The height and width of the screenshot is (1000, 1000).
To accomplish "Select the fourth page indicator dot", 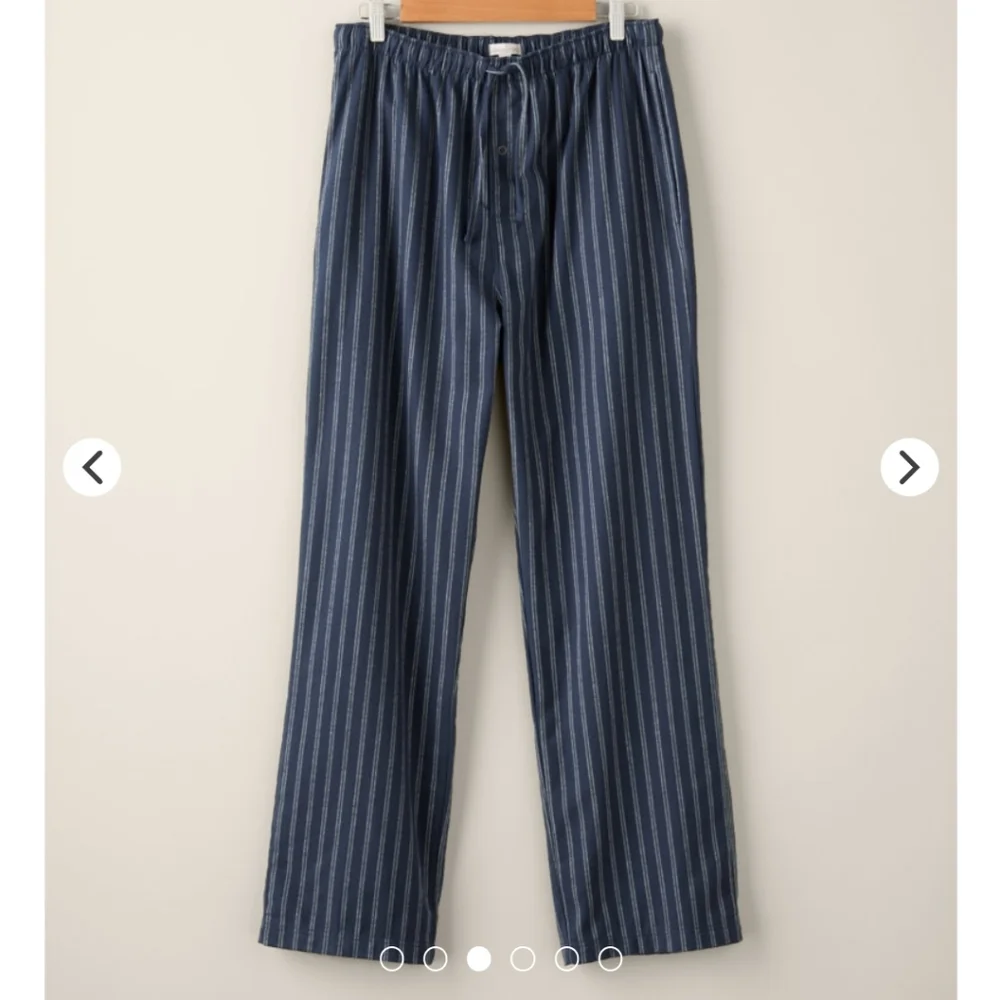I will [523, 959].
